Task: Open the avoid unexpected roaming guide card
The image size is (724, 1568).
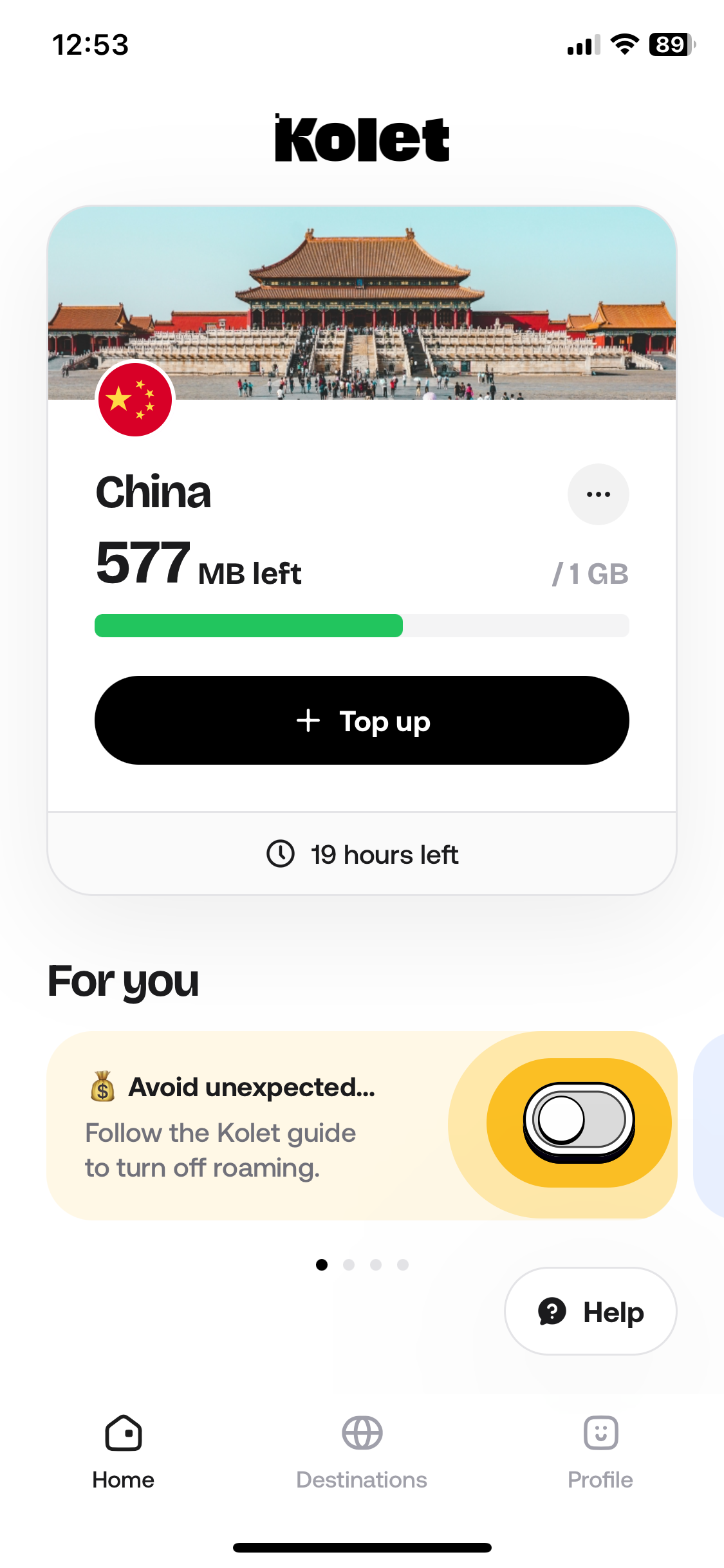Action: [x=360, y=1125]
